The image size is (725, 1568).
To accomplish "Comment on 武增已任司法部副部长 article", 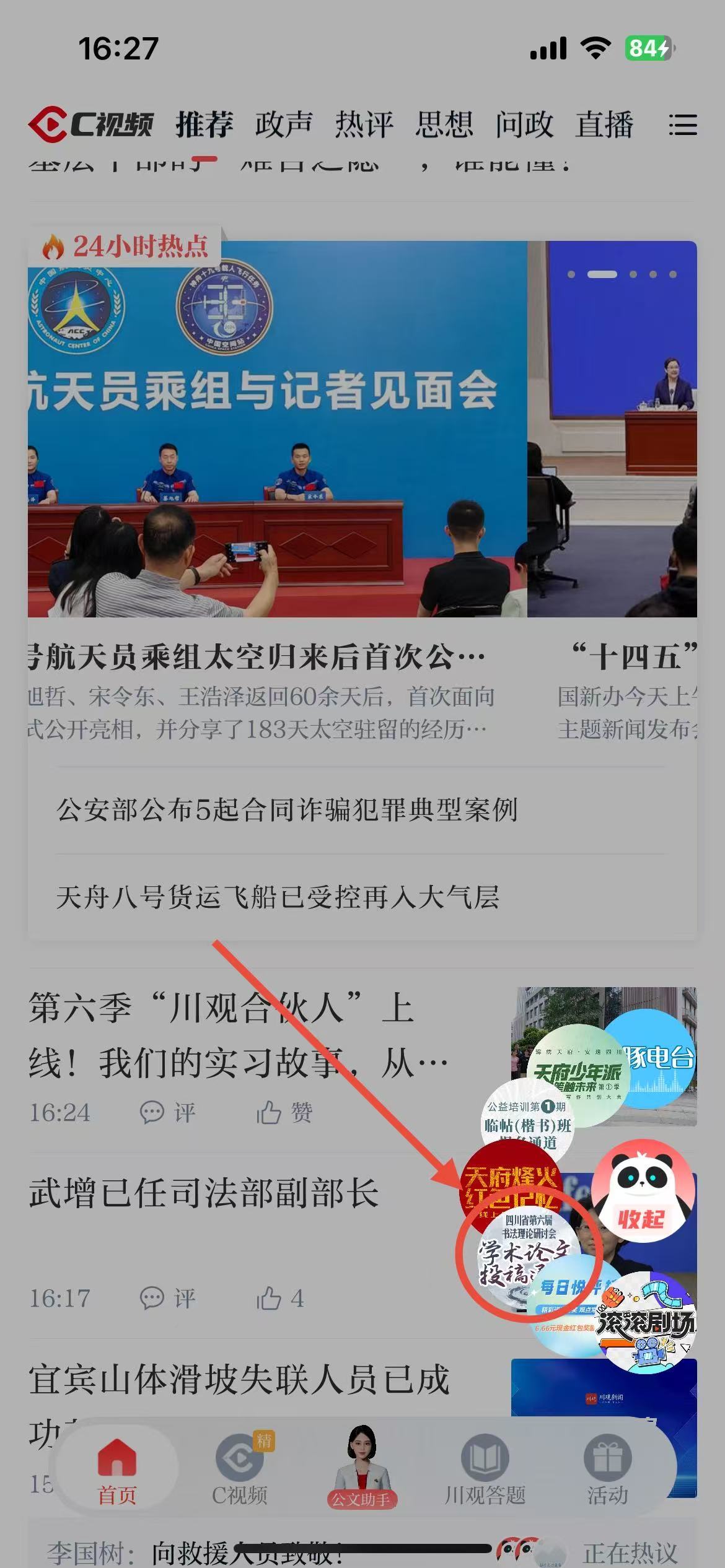I will coord(167,1298).
